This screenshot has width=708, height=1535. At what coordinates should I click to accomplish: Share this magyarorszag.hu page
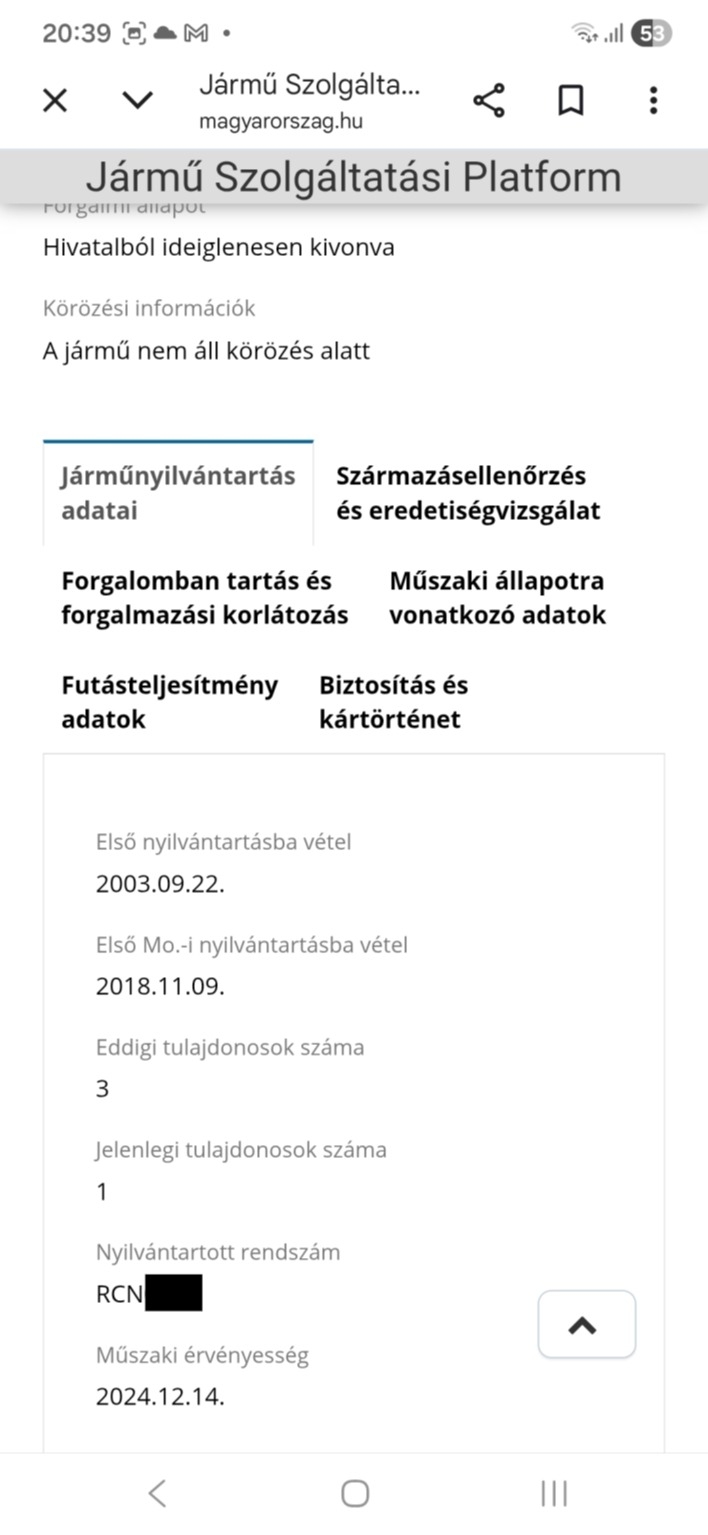[488, 100]
